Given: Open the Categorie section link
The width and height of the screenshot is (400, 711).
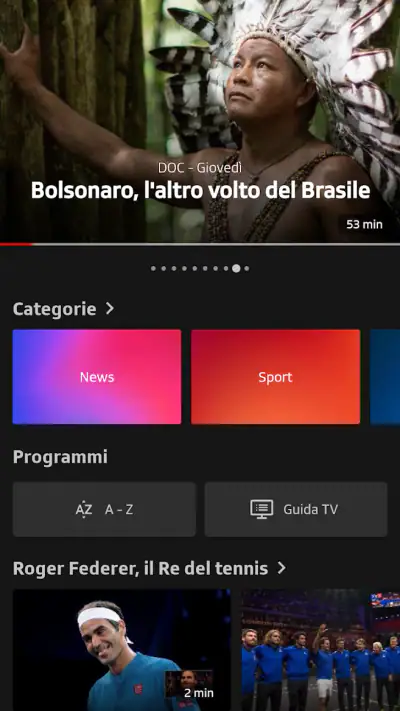Looking at the screenshot, I should pyautogui.click(x=63, y=309).
